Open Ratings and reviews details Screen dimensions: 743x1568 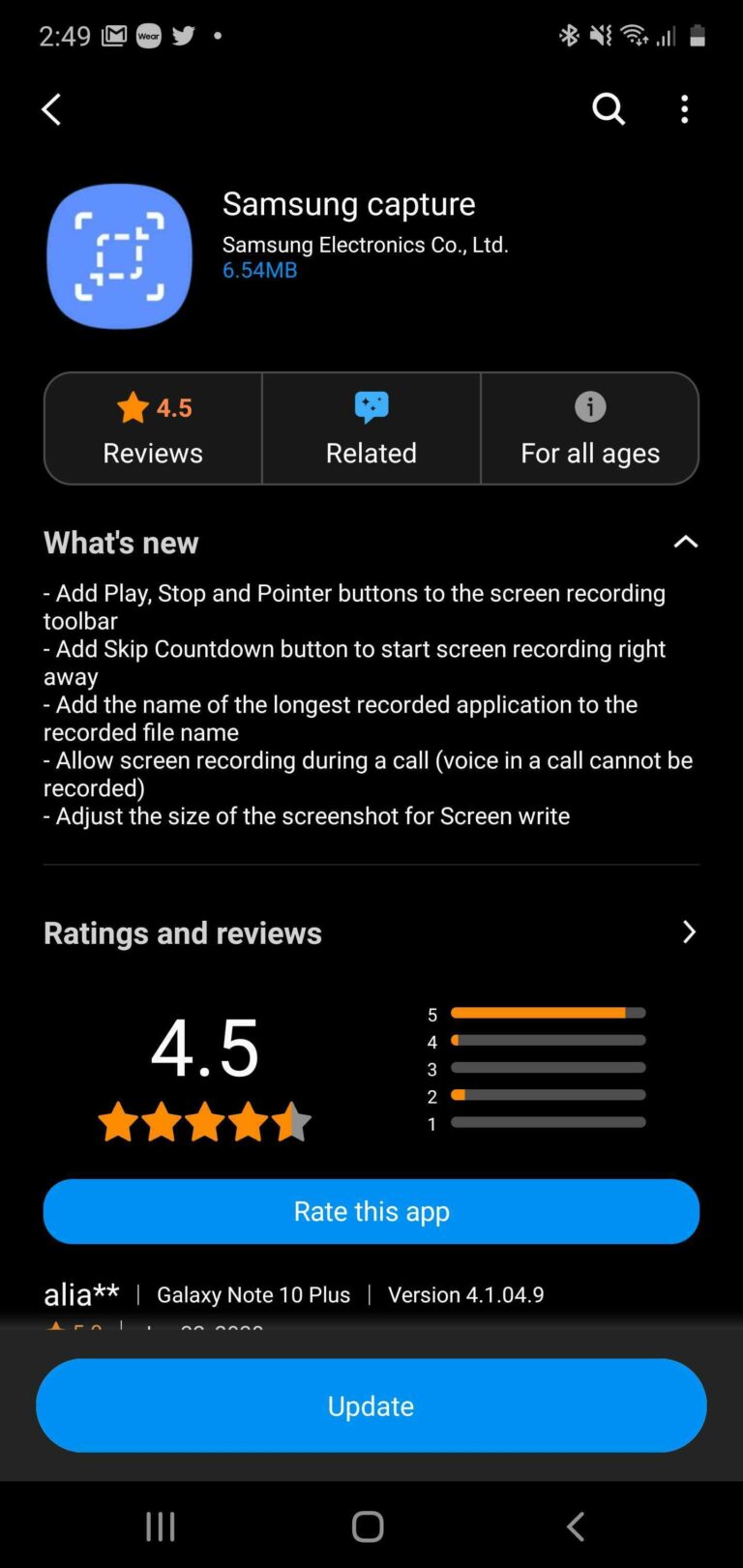tap(688, 932)
